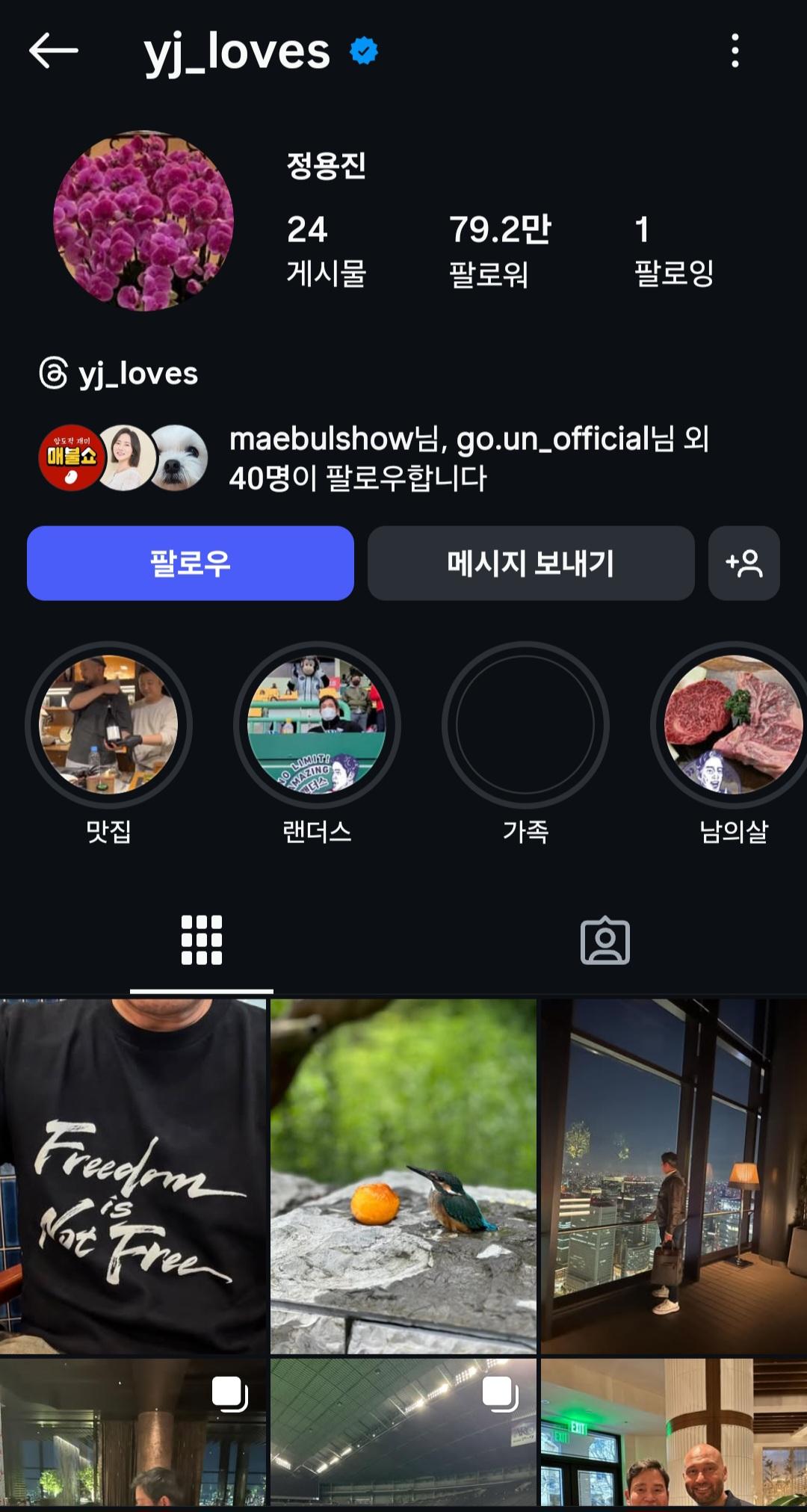Open the kingfisher bird post
The image size is (807, 1512).
[x=403, y=1176]
